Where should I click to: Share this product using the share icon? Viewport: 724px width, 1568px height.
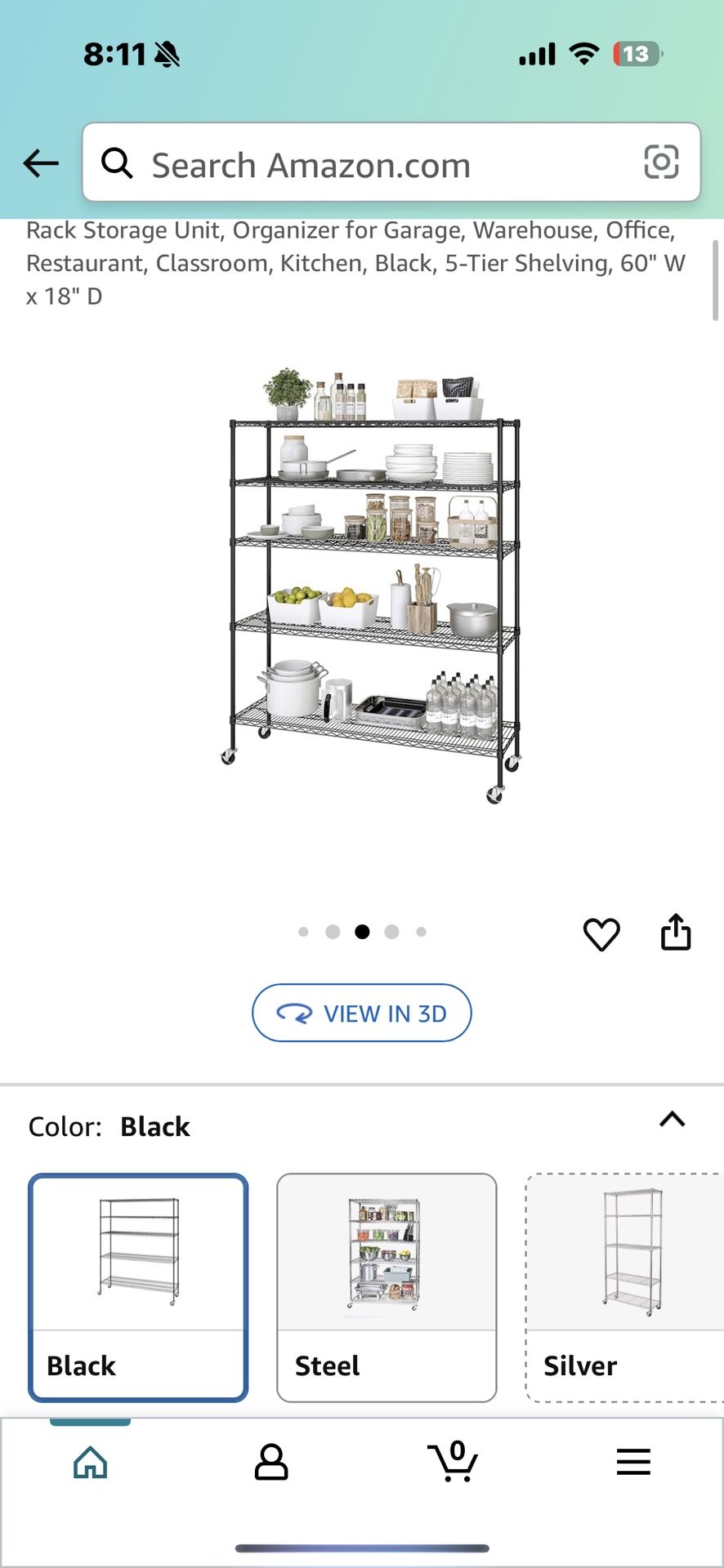click(677, 932)
